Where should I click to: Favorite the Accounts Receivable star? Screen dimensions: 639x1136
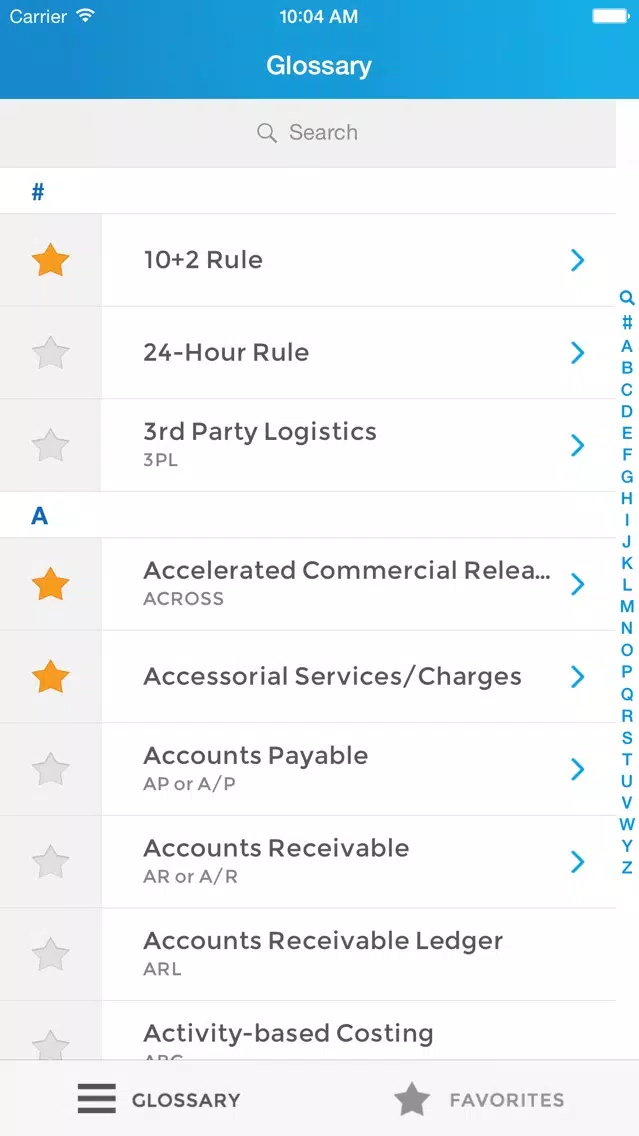coord(51,862)
